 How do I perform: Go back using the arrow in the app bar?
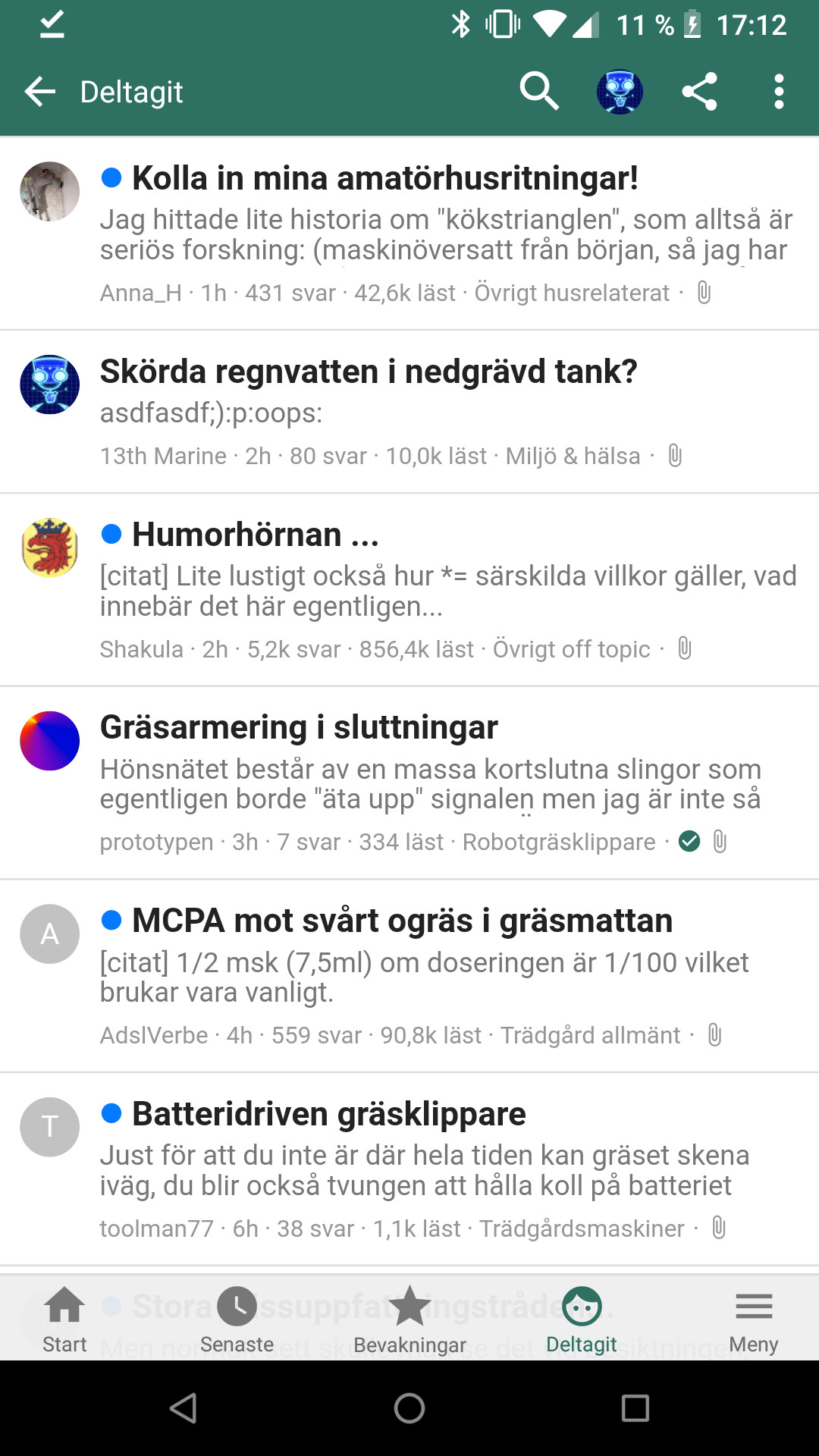coord(40,92)
